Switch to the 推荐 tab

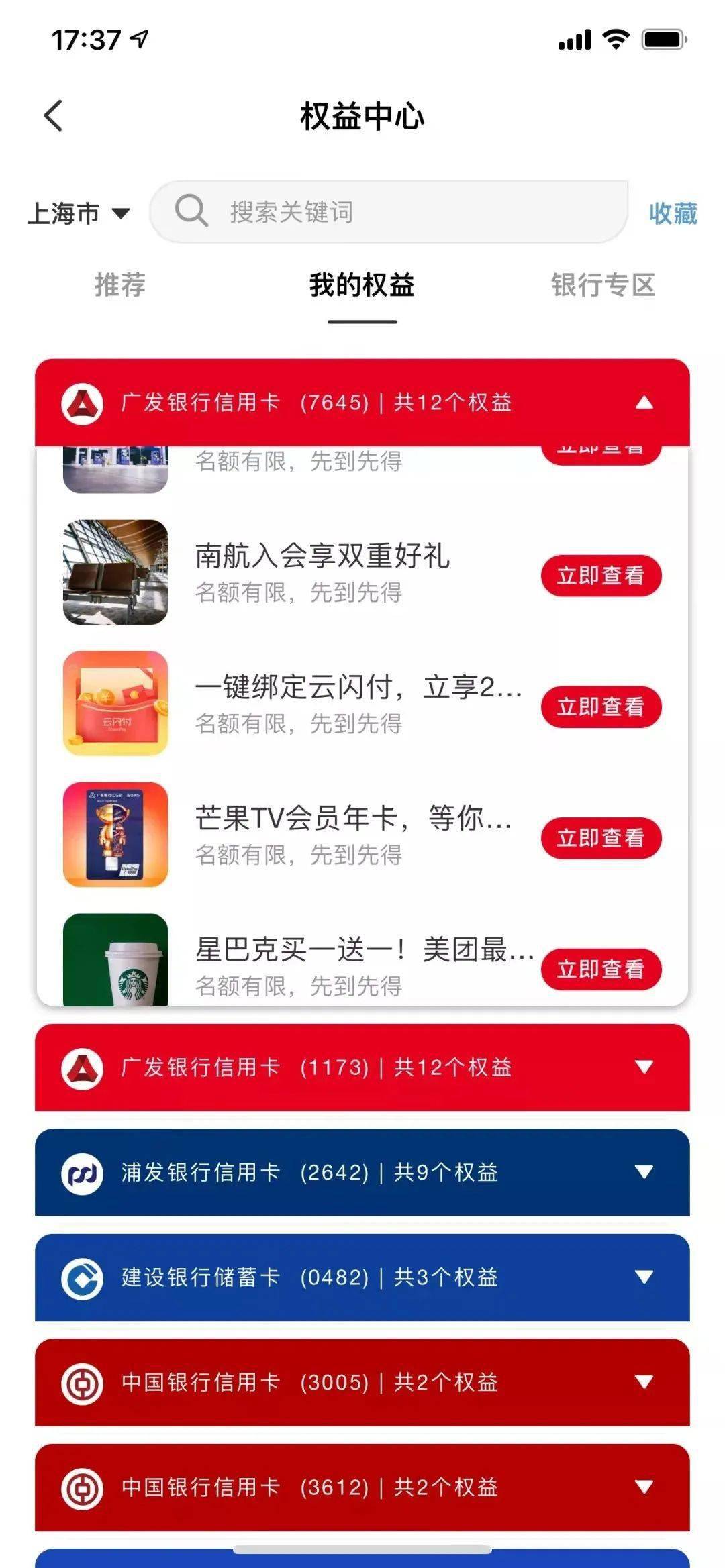120,285
